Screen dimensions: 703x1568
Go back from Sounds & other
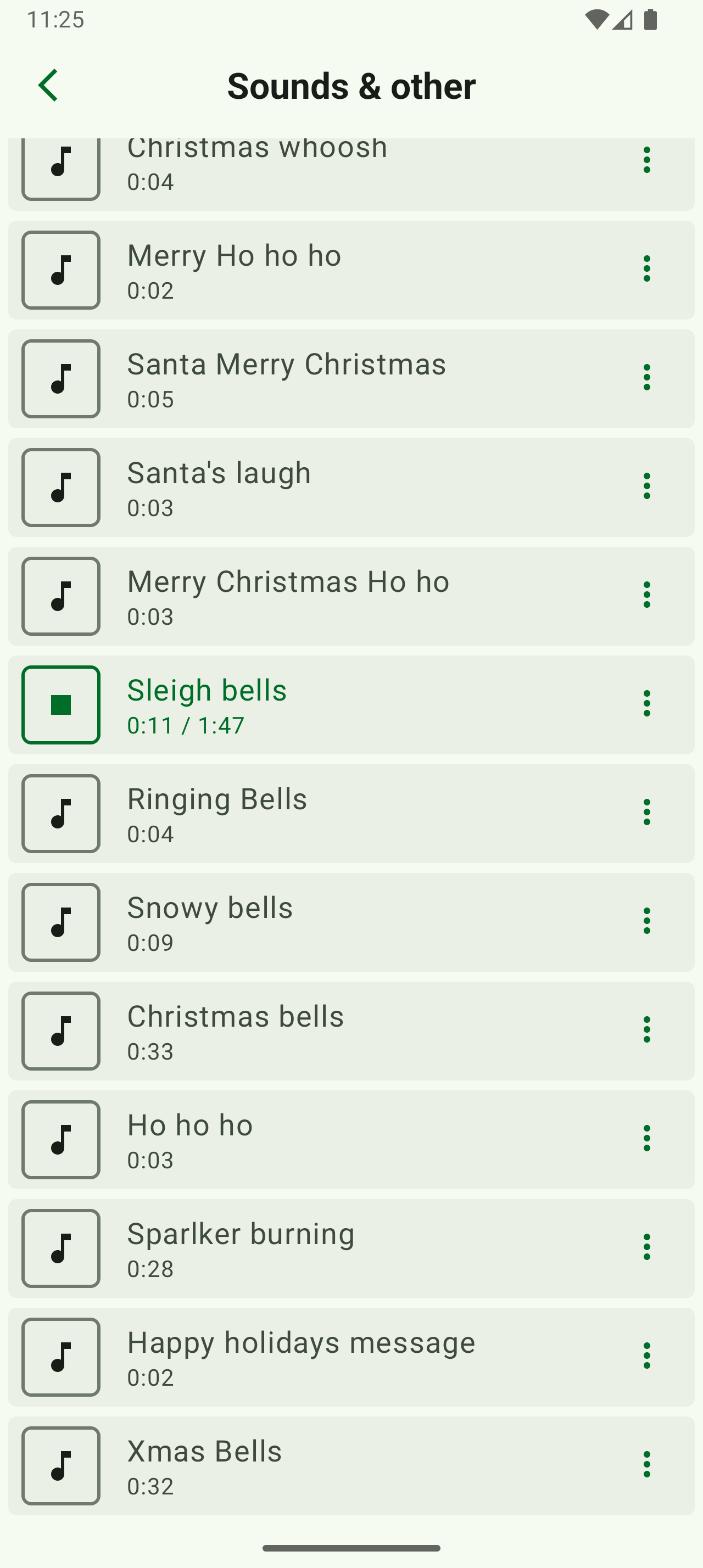pos(48,85)
